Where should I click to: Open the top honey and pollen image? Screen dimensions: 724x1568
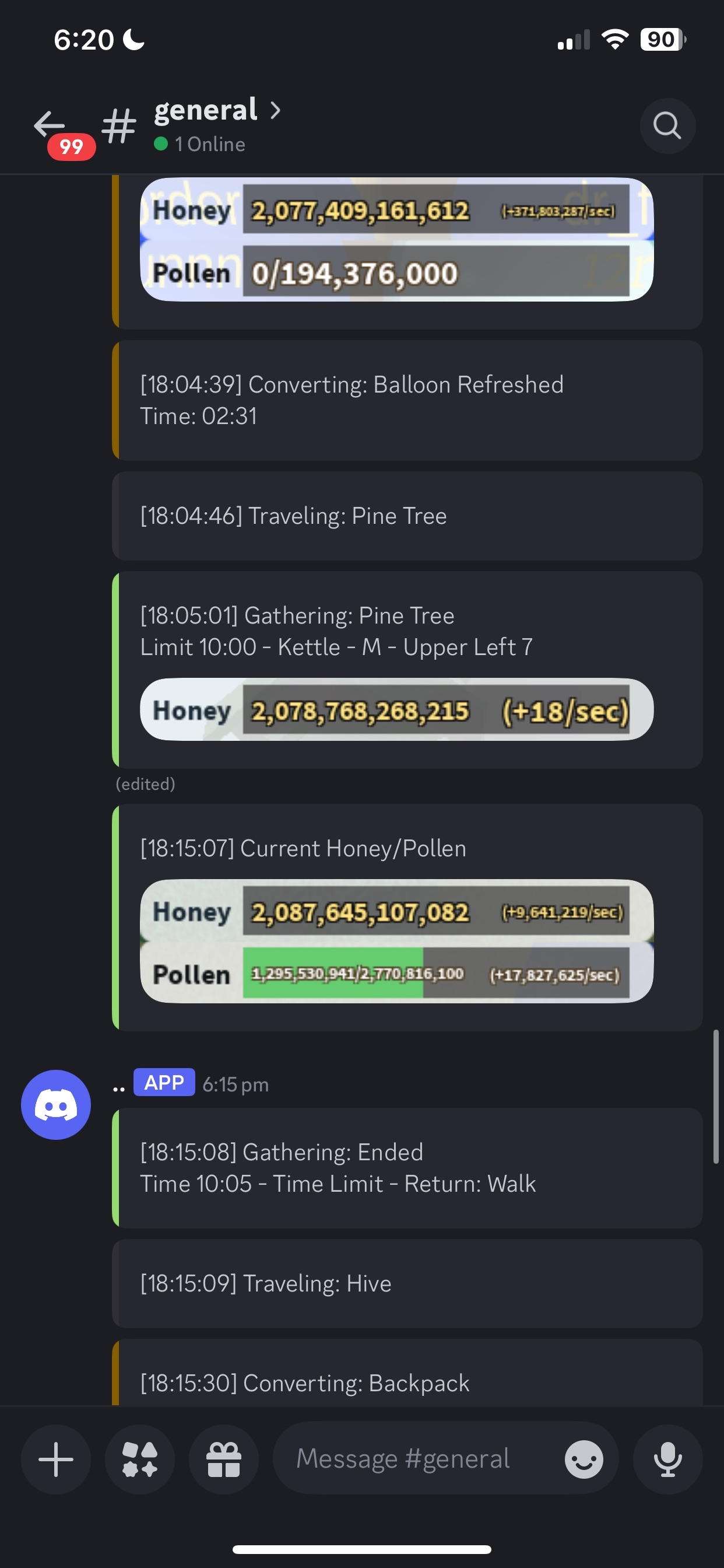click(x=396, y=240)
